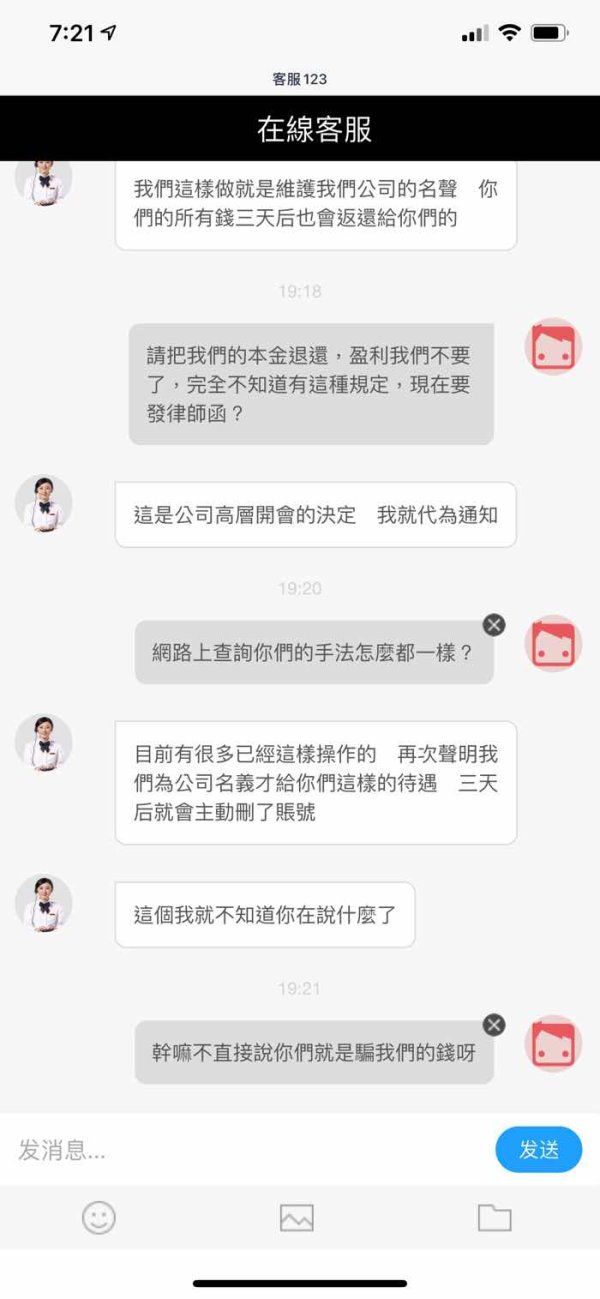Remove the message starting with 幹嘛不直接說
600x1299 pixels.
coord(494,1025)
